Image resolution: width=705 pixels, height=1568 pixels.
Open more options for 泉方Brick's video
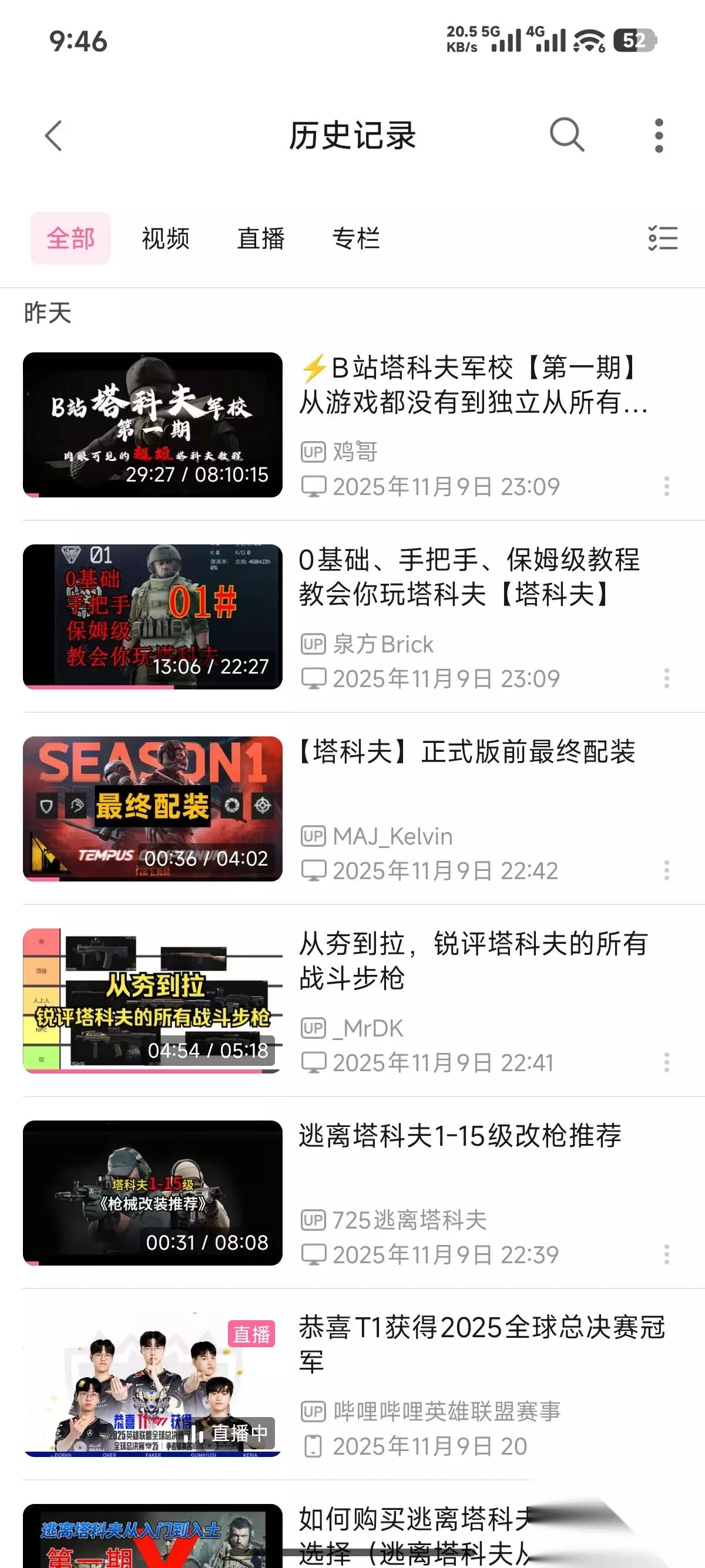(667, 678)
